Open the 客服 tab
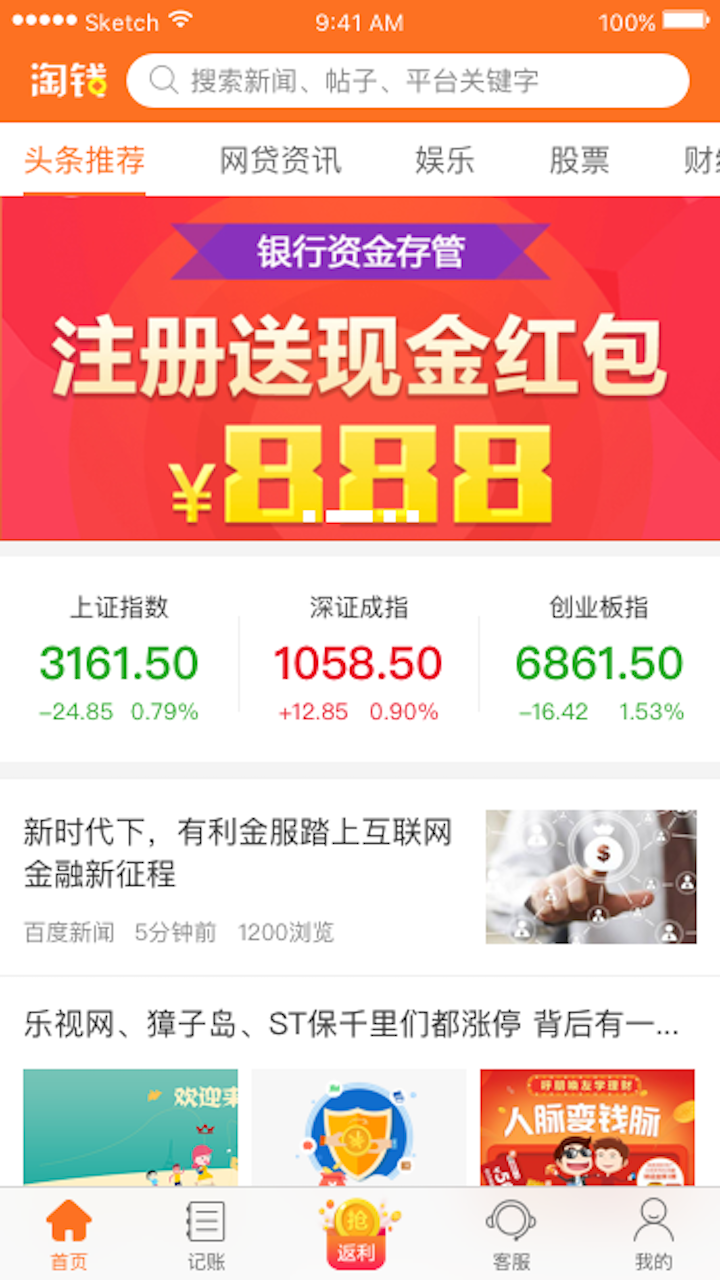Screen dimensions: 720x1280 [x=510, y=1234]
